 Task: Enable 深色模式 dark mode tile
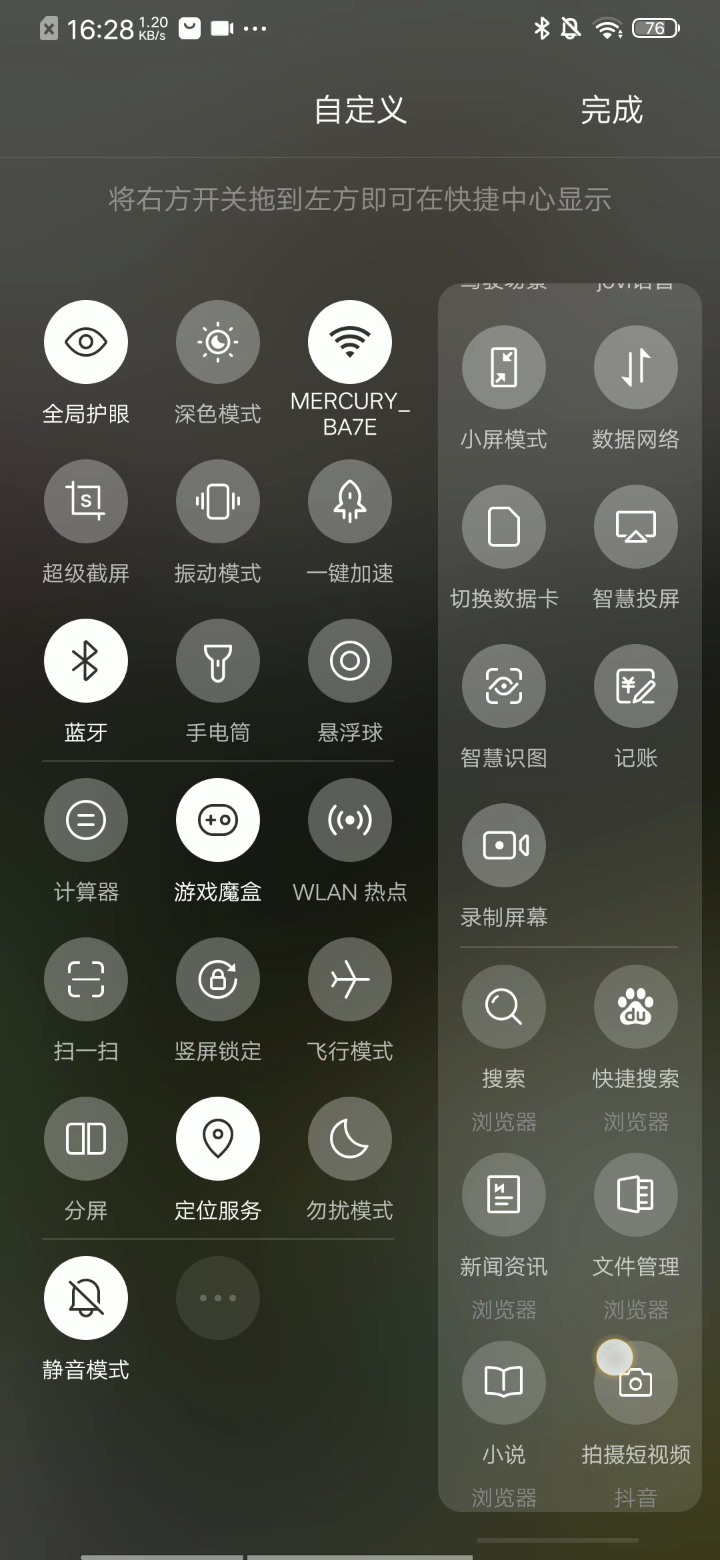(218, 343)
